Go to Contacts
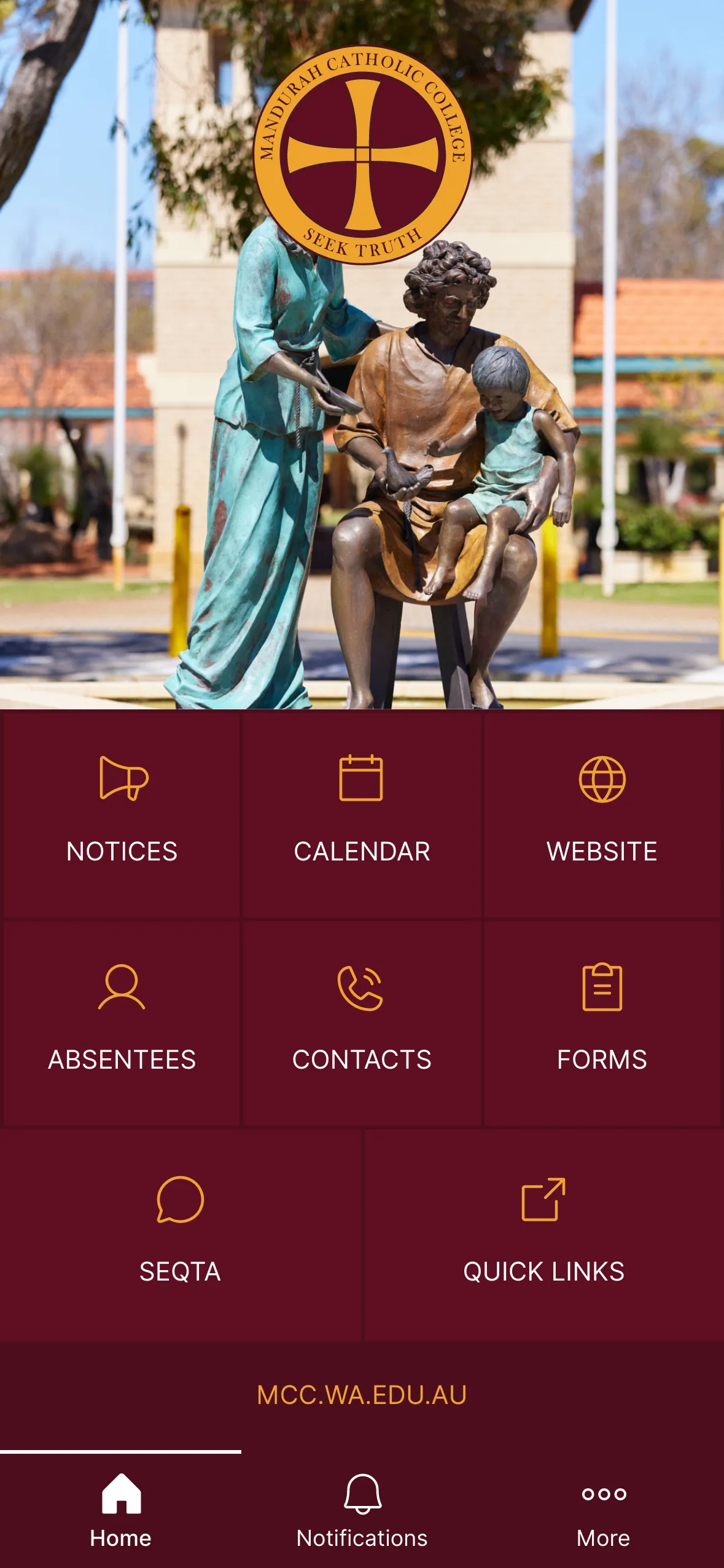 (x=362, y=1023)
